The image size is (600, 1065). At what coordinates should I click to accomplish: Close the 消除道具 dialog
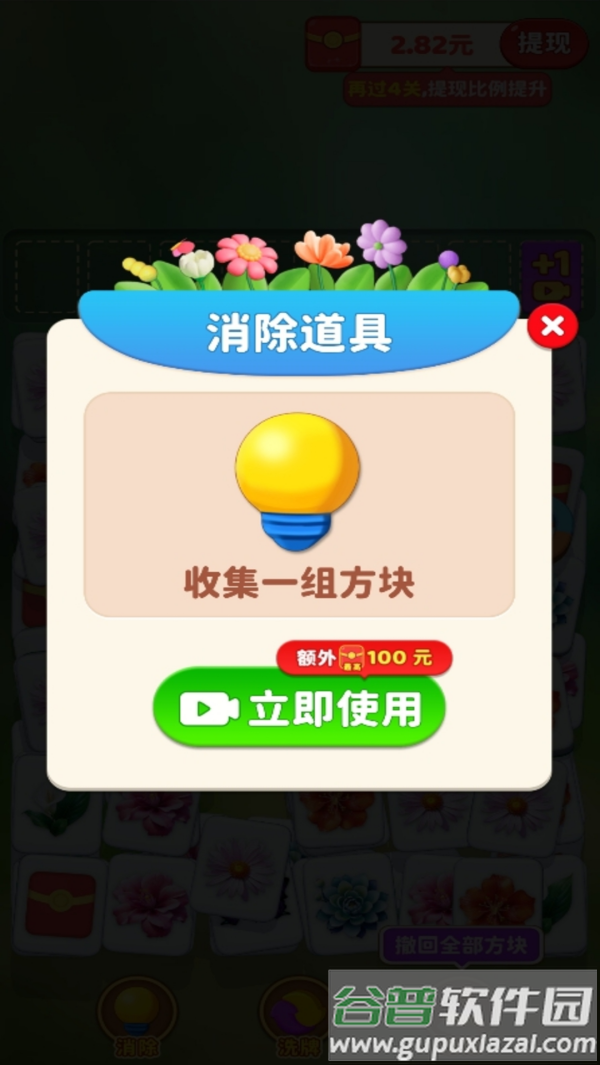552,326
